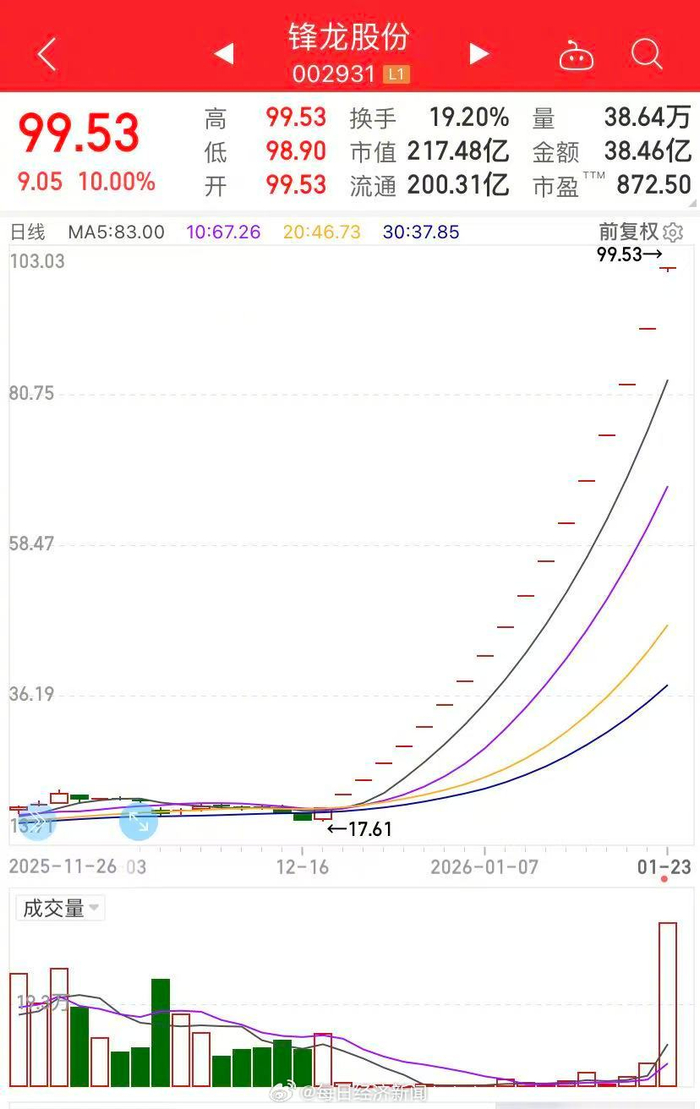700x1109 pixels.
Task: Tap the blue fullscreen expand button on chart
Action: [x=138, y=822]
